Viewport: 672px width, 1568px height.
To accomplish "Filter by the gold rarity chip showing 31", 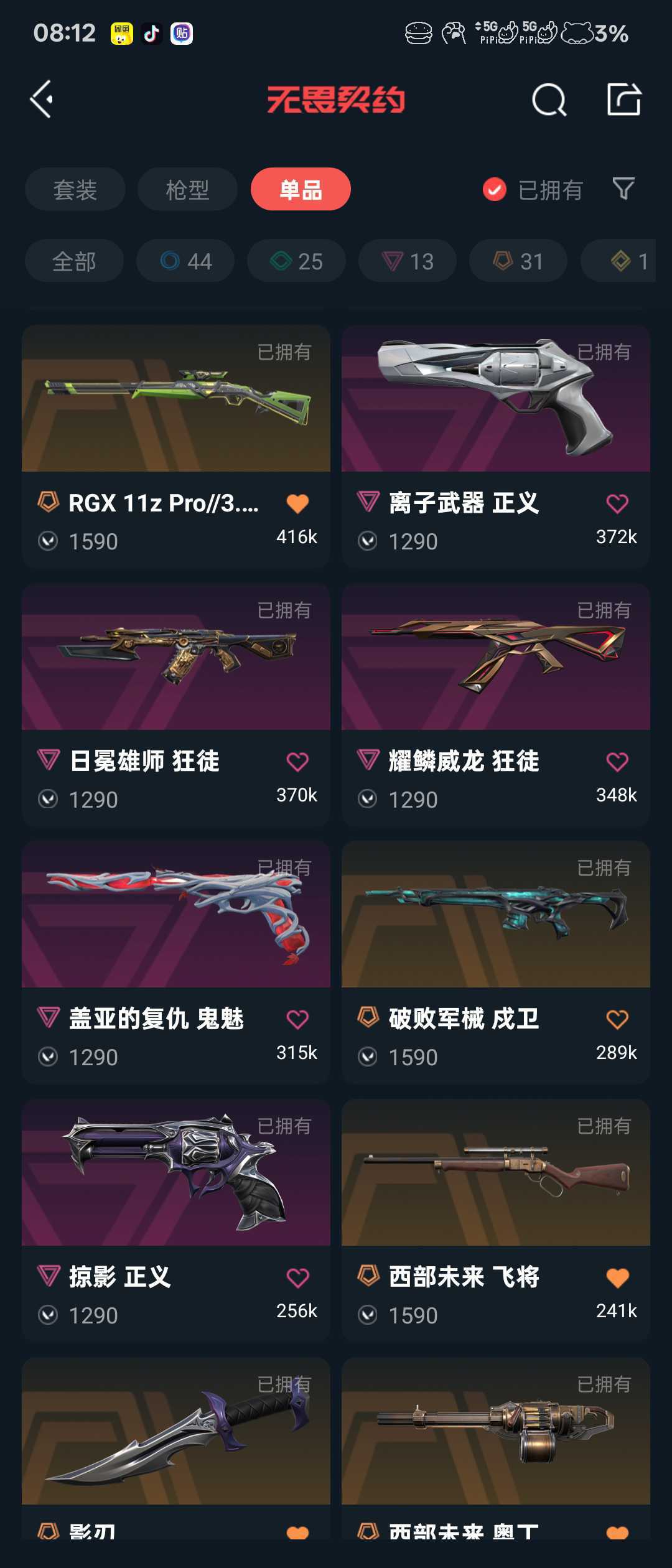I will coord(518,261).
